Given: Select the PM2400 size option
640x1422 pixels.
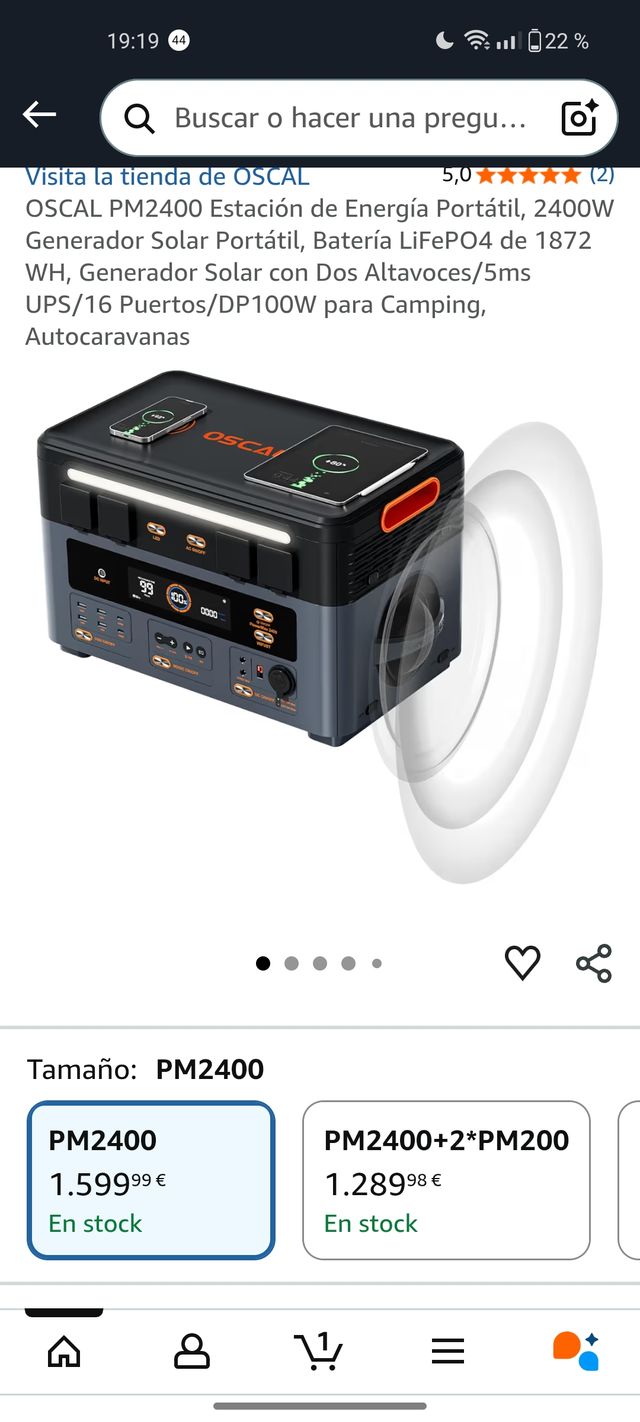Looking at the screenshot, I should point(151,1180).
